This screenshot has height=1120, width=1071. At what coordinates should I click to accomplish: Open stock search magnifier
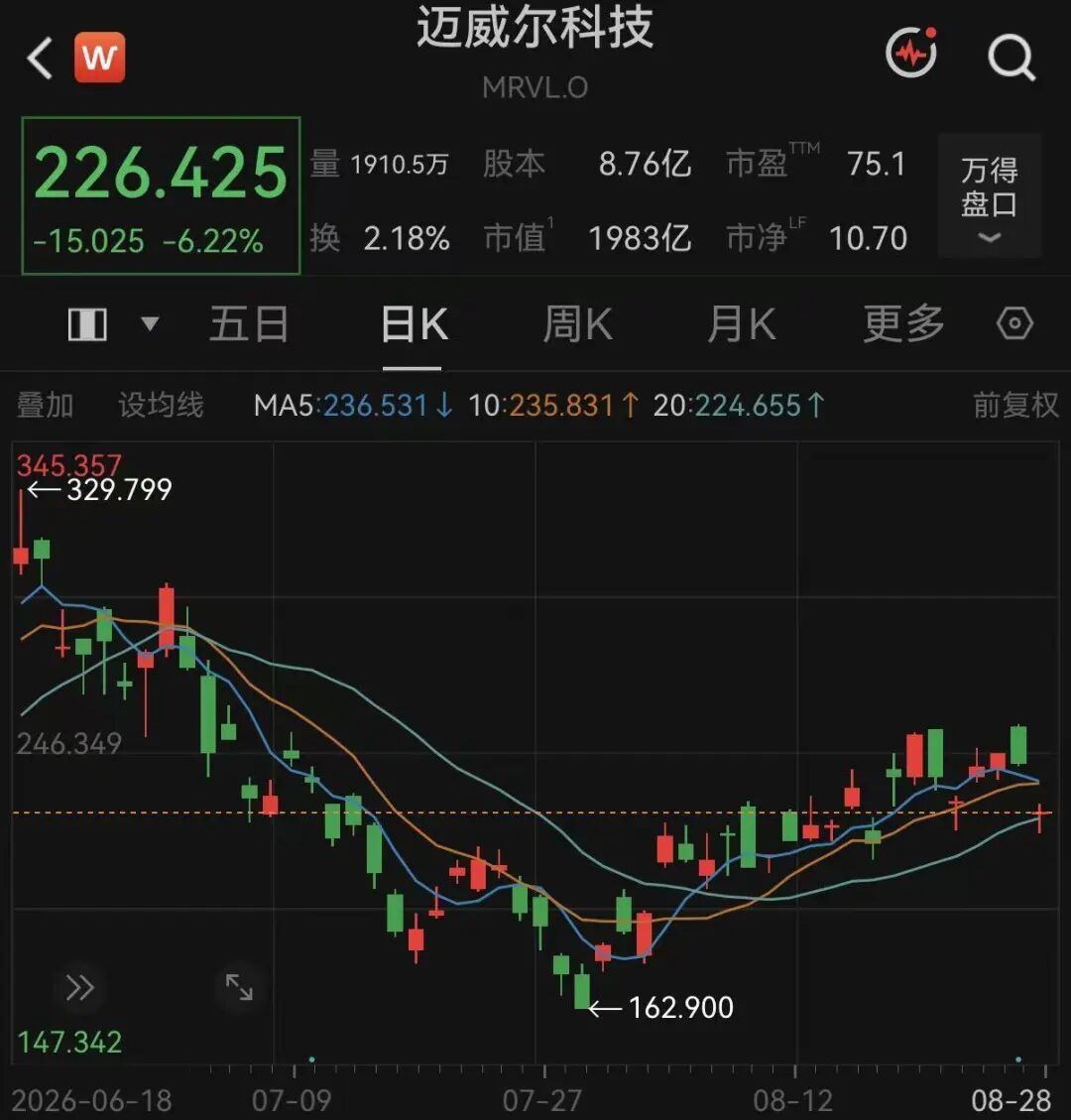1011,58
